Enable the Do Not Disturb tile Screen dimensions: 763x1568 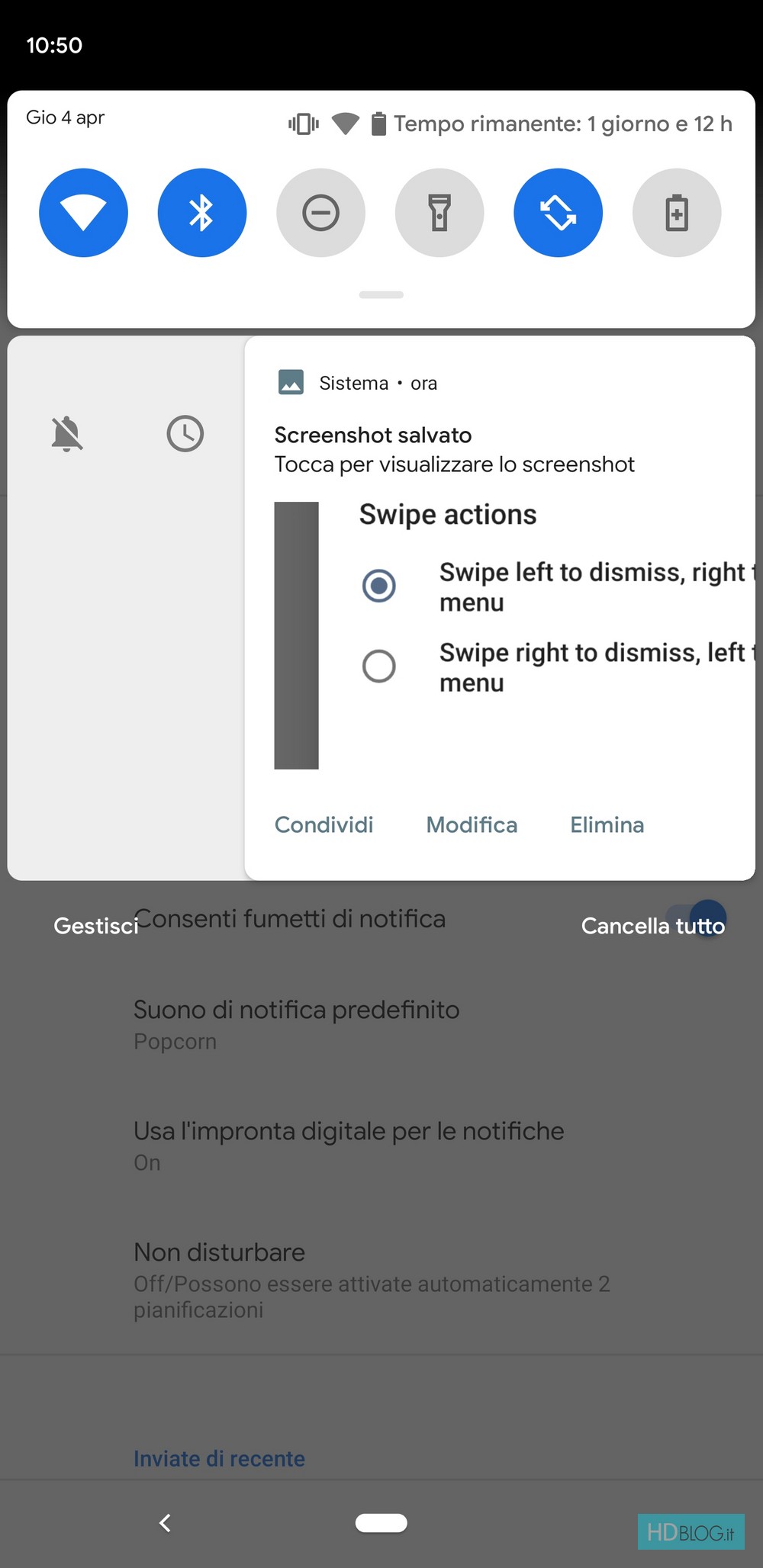point(320,213)
